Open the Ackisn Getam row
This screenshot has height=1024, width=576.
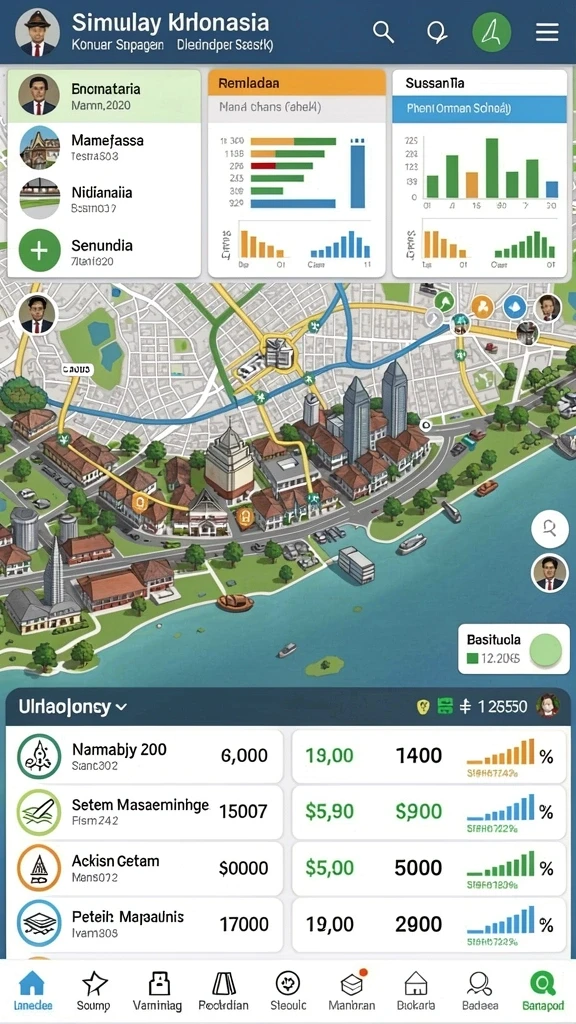144,868
